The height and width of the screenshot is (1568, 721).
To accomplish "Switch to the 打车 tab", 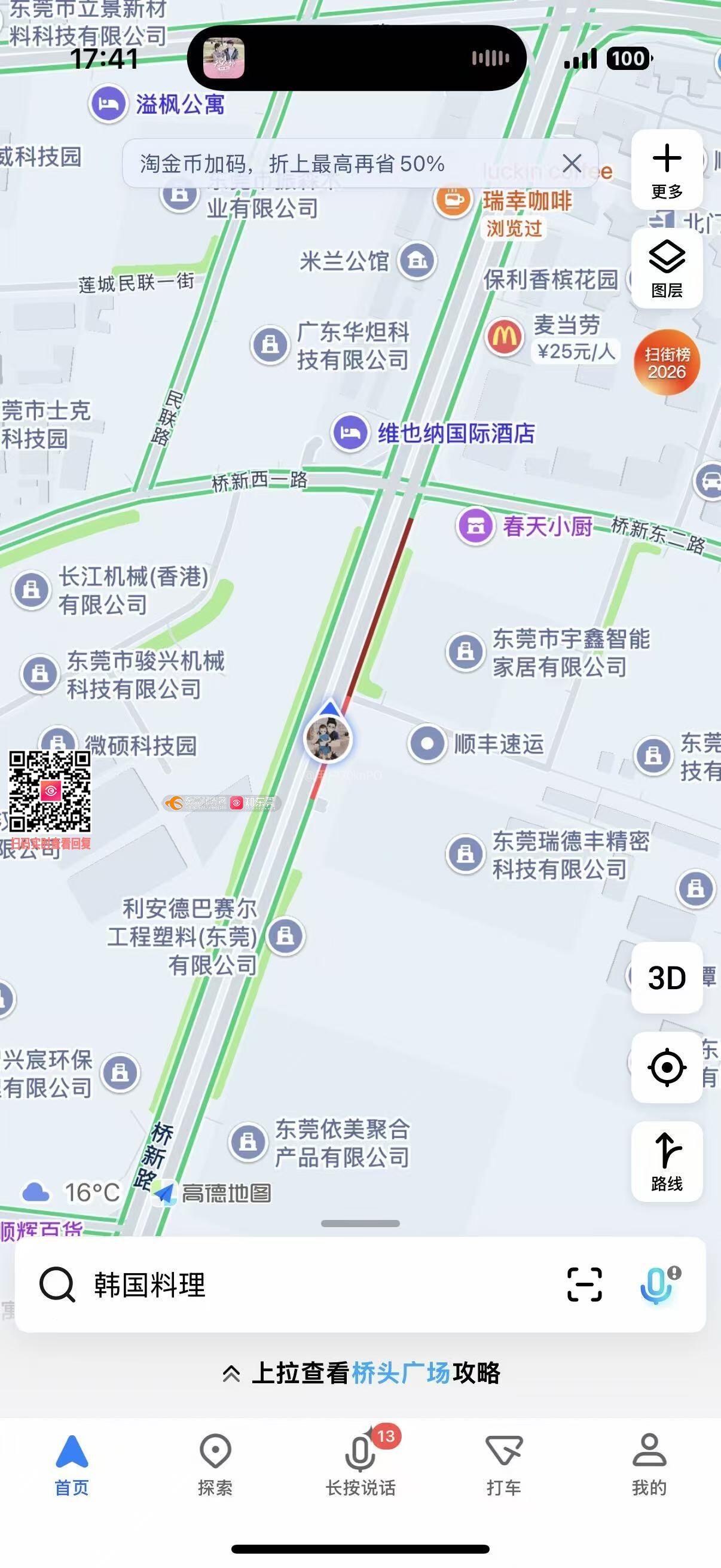I will [504, 1465].
